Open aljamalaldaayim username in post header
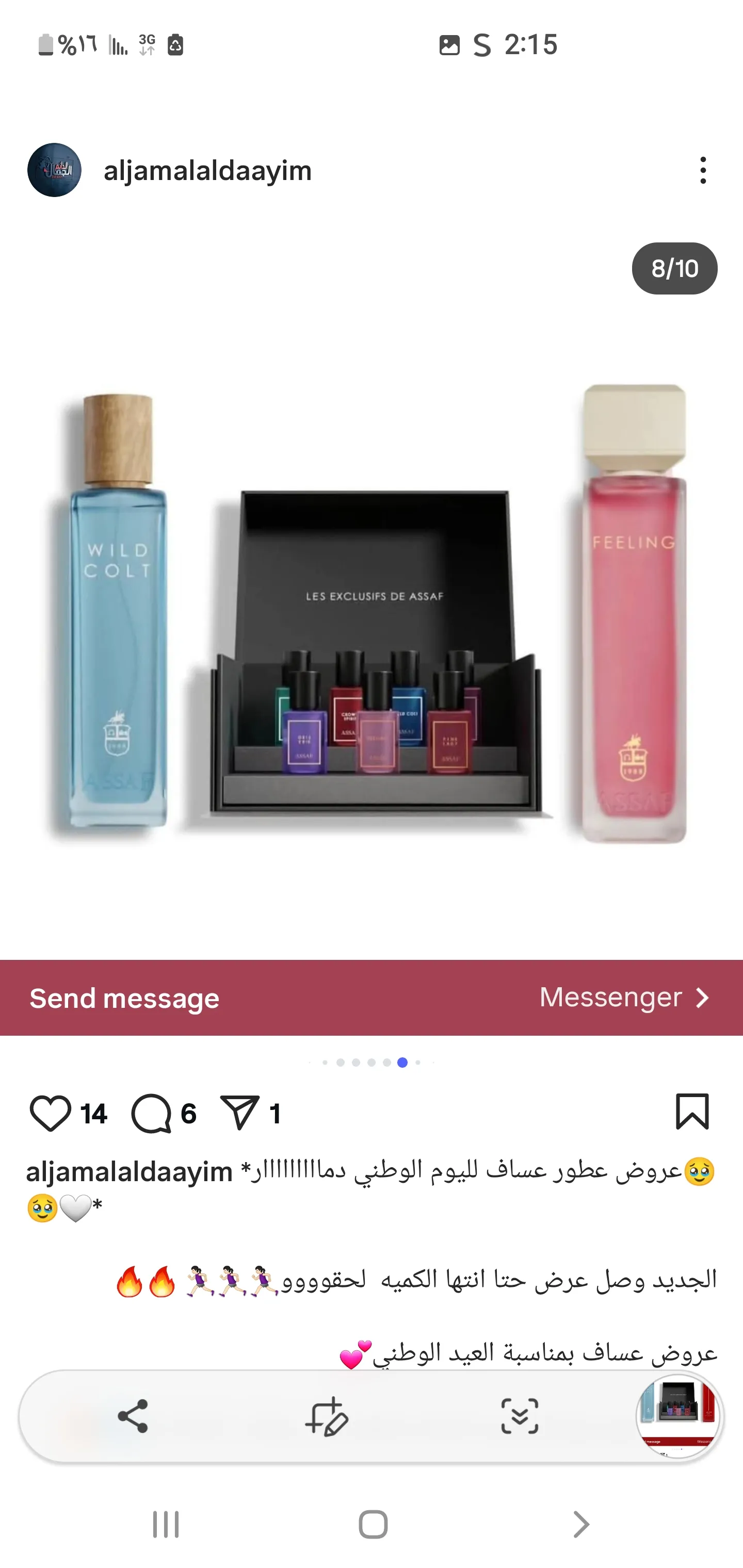The width and height of the screenshot is (743, 1568). (x=207, y=171)
